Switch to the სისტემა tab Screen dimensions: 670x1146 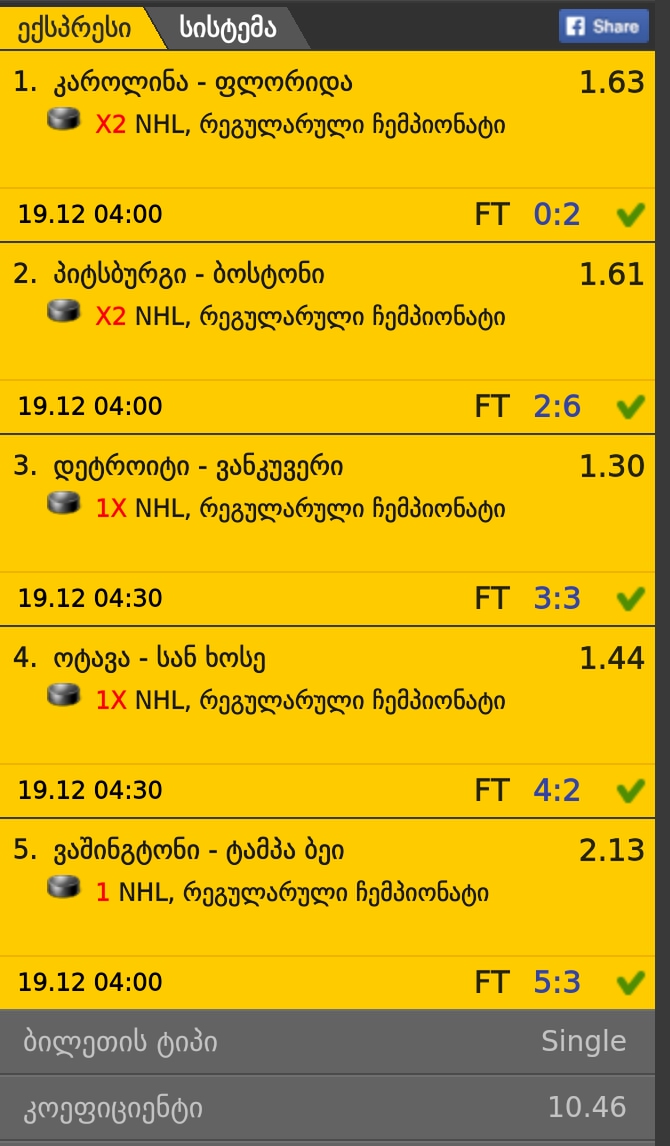pyautogui.click(x=228, y=27)
